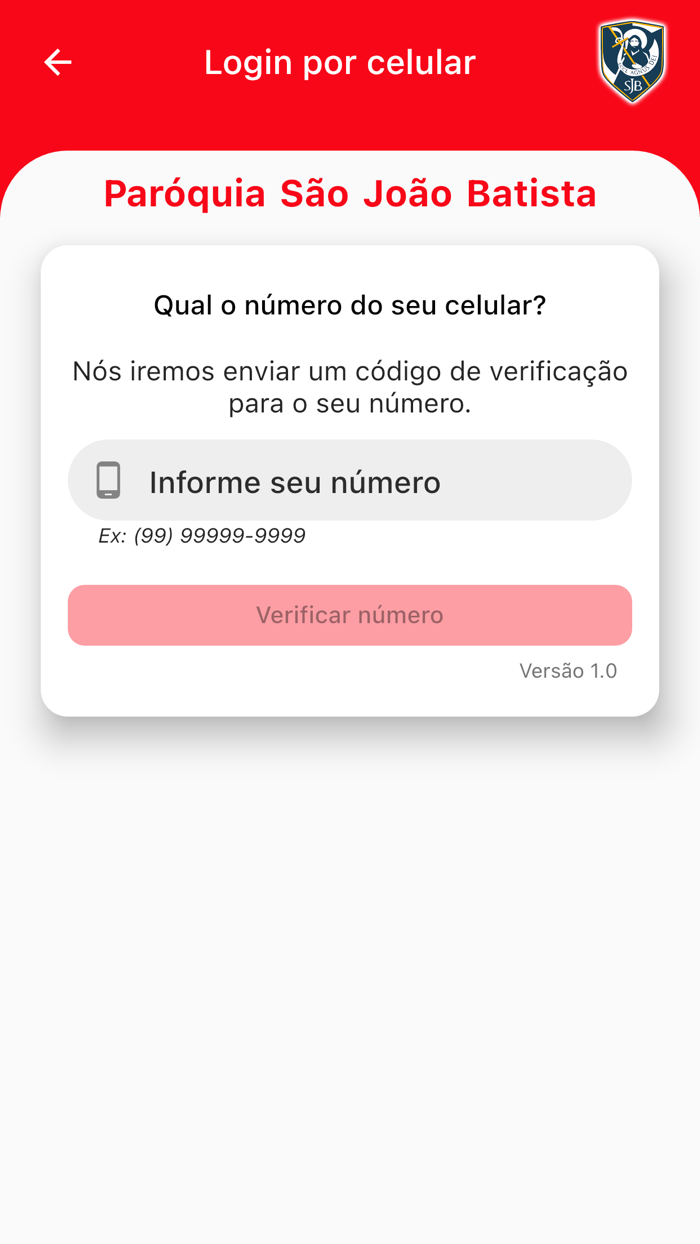Go back using the arrow icon
This screenshot has height=1244, width=700.
tap(58, 62)
